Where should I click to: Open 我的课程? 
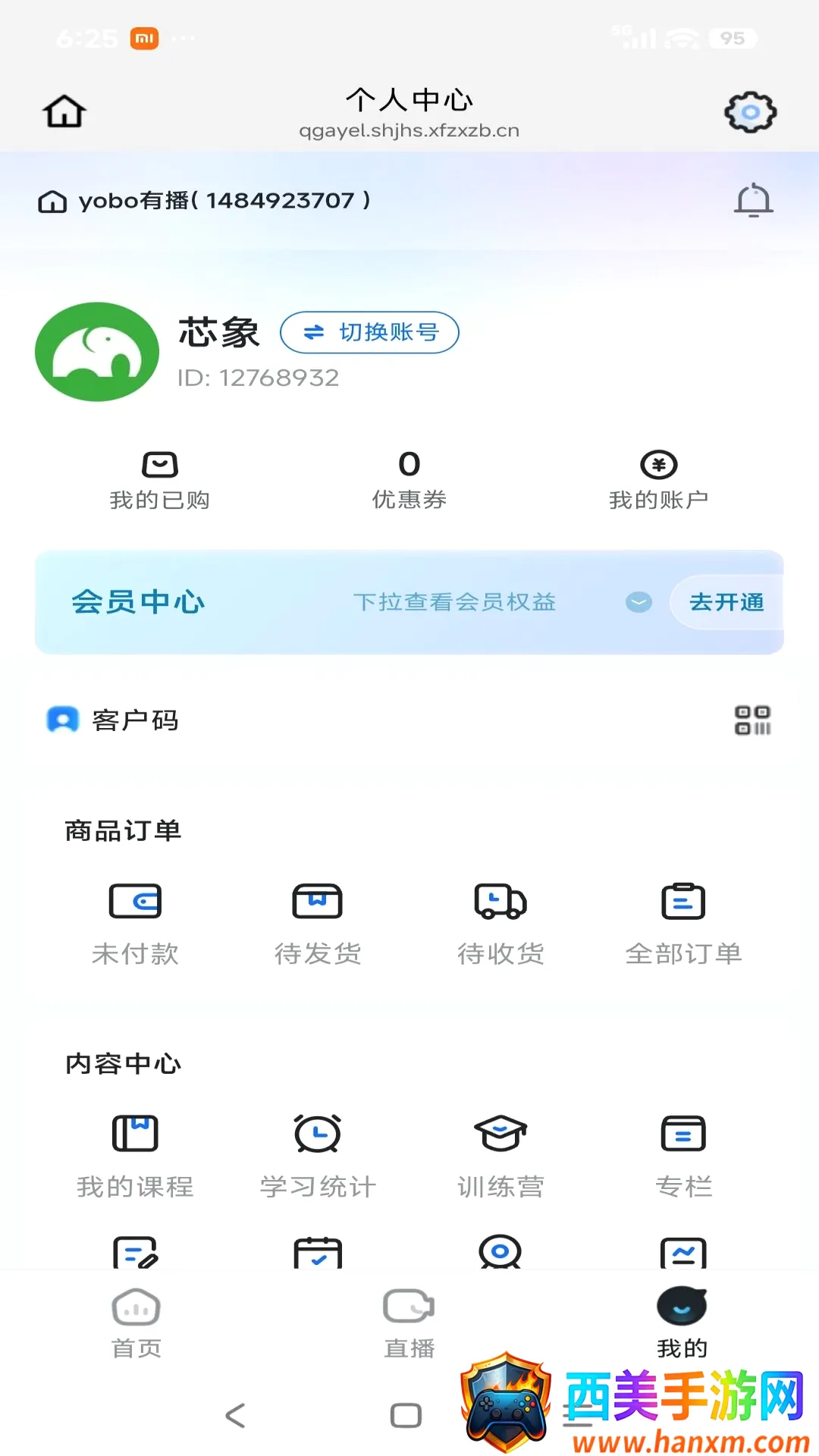135,1157
